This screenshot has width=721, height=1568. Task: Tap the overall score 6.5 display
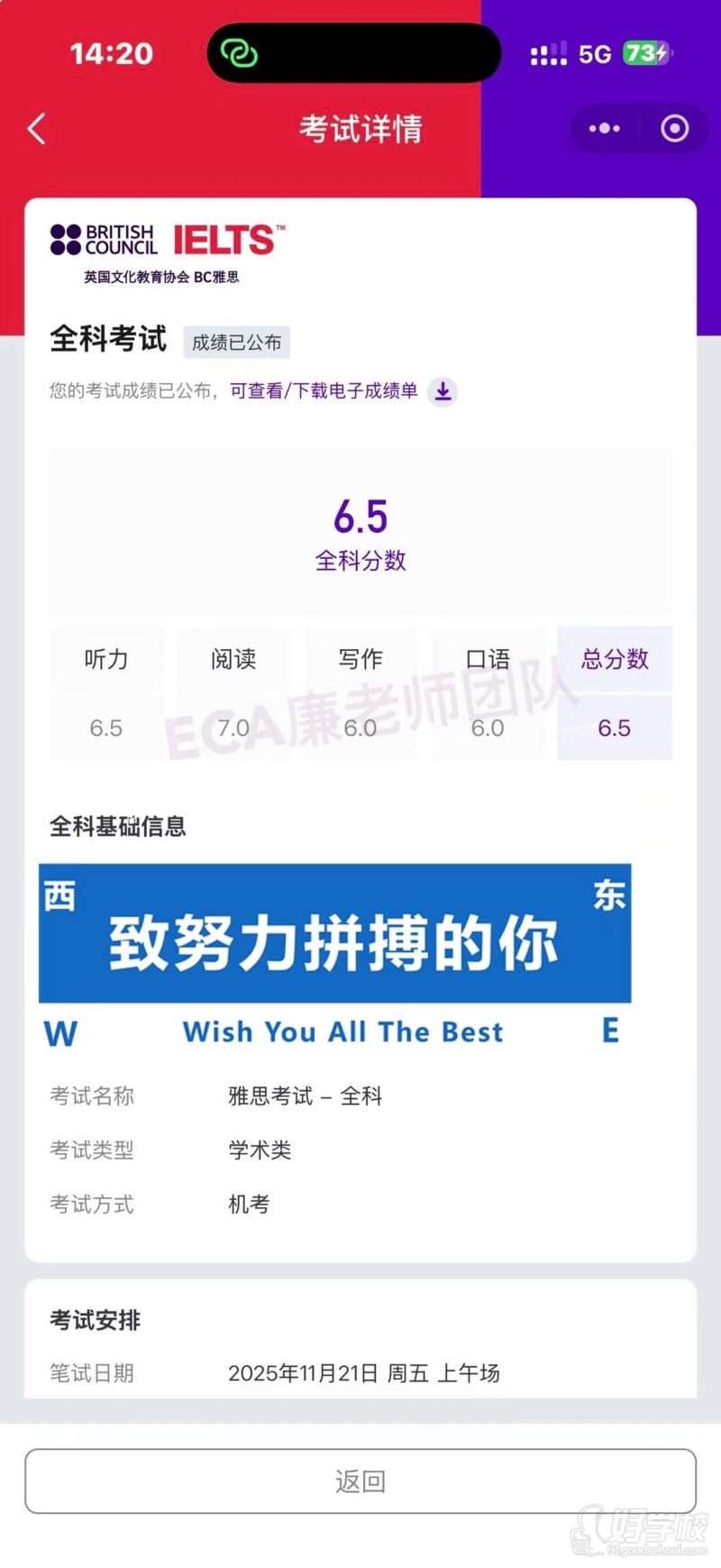point(360,518)
